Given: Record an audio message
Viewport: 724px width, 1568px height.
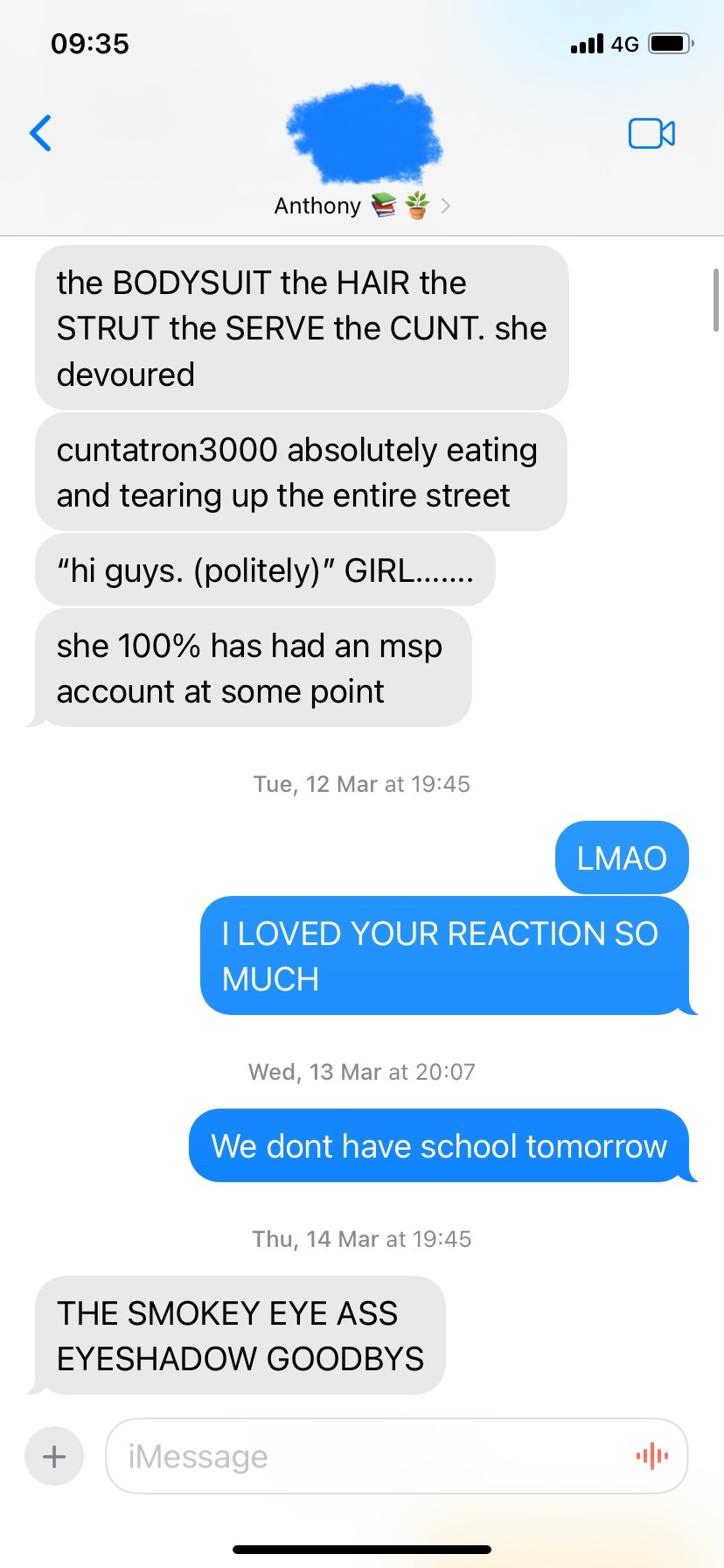Looking at the screenshot, I should (652, 1456).
